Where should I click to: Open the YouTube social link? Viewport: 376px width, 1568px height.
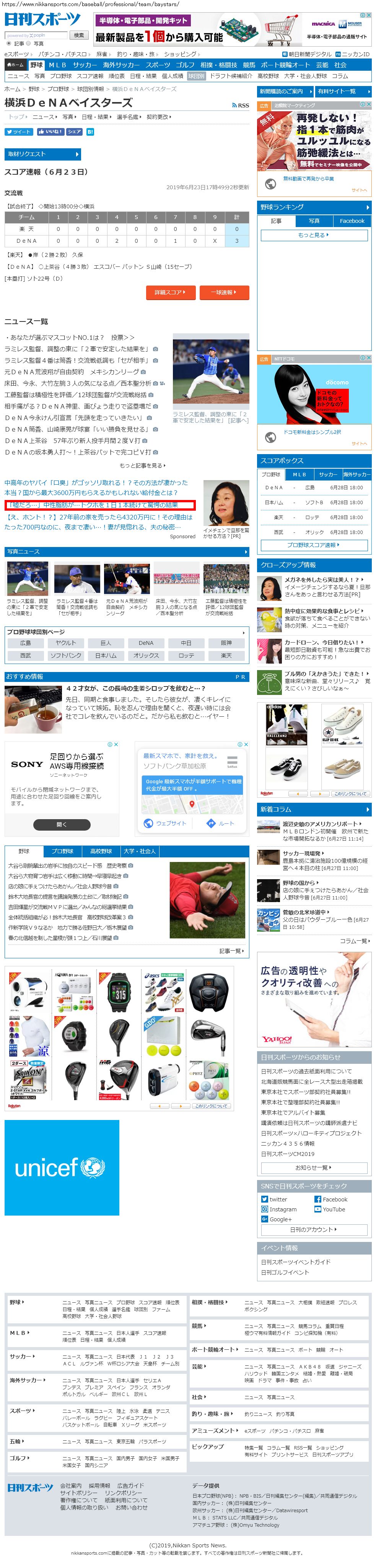(x=333, y=1209)
